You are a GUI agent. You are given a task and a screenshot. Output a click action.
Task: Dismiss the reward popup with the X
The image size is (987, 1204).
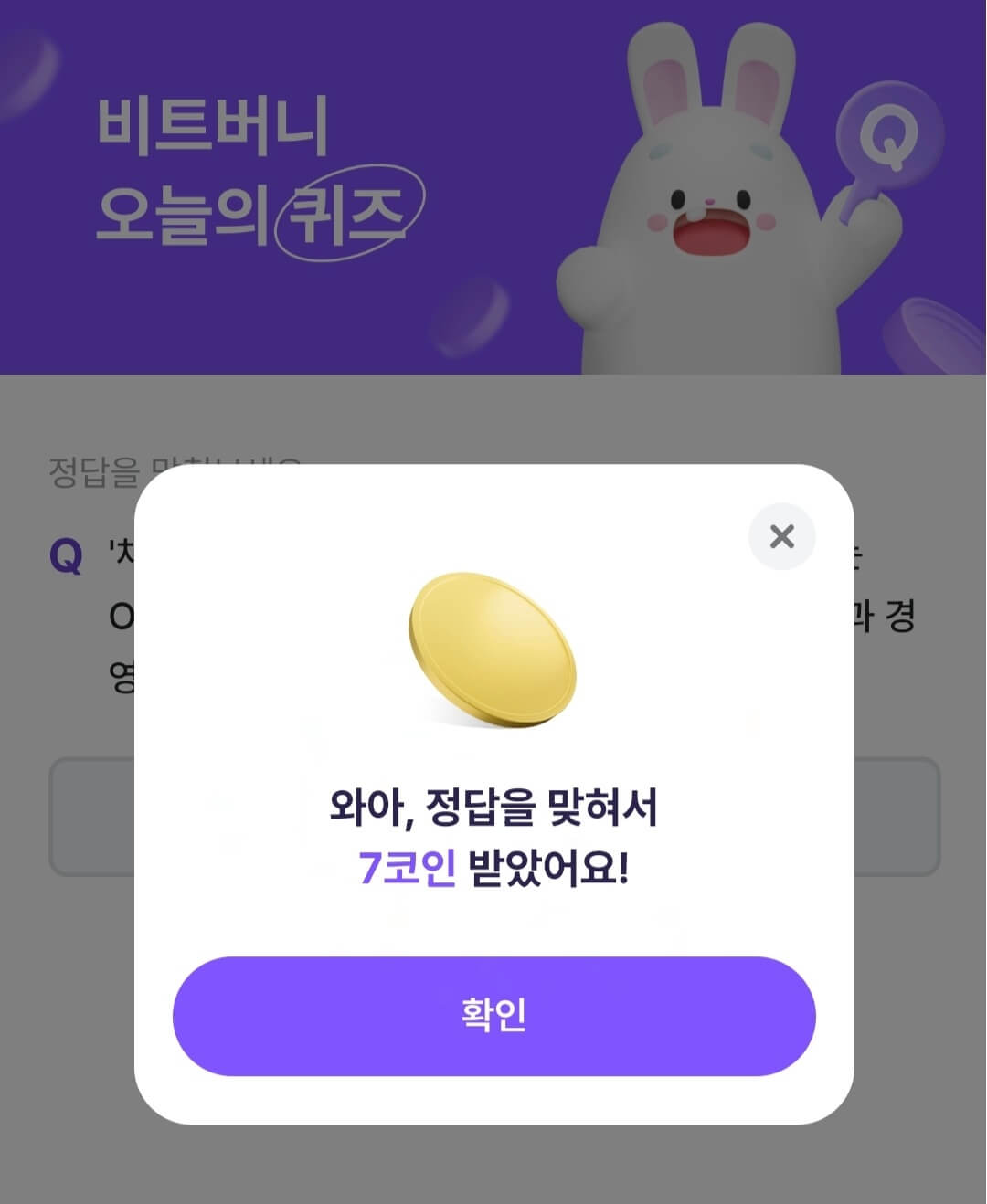(x=781, y=537)
